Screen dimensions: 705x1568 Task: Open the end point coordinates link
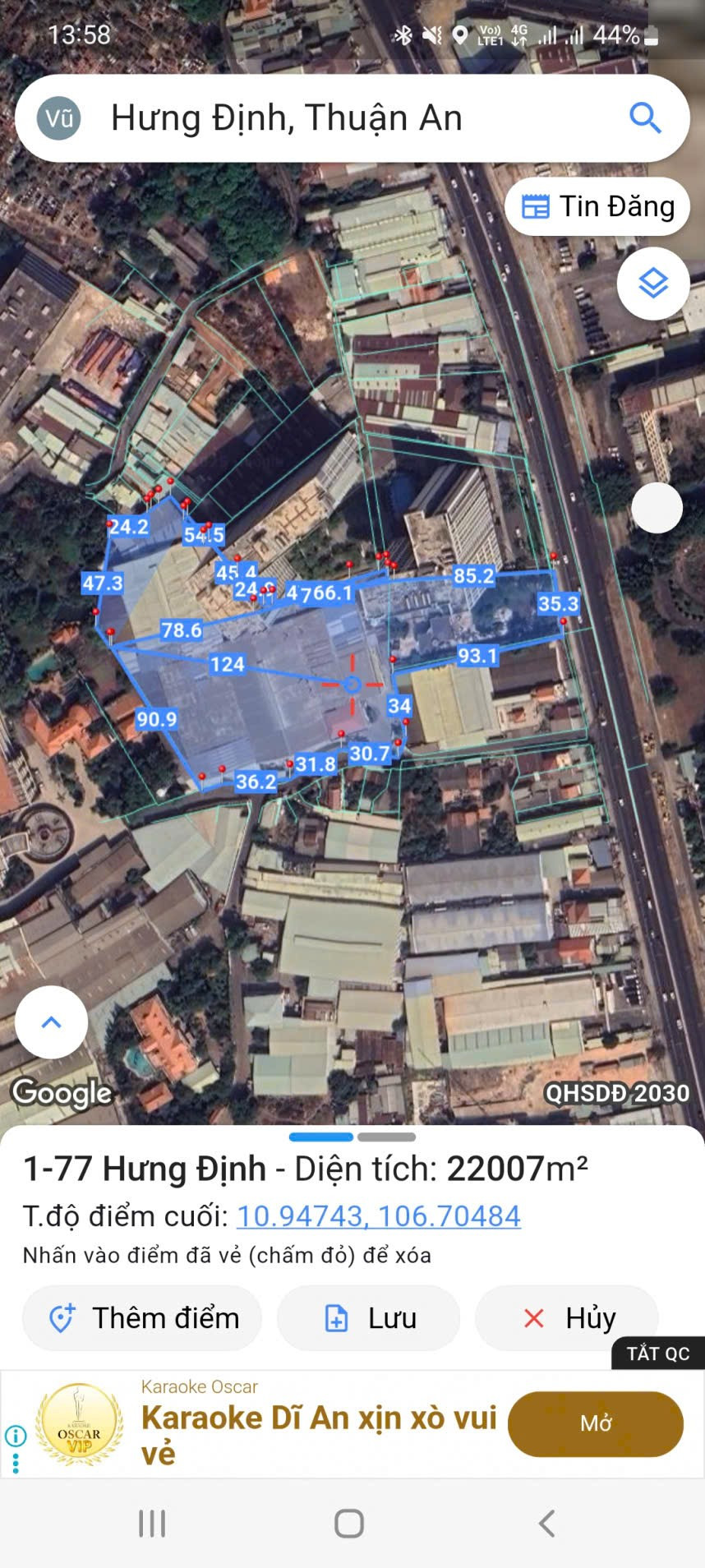379,1216
